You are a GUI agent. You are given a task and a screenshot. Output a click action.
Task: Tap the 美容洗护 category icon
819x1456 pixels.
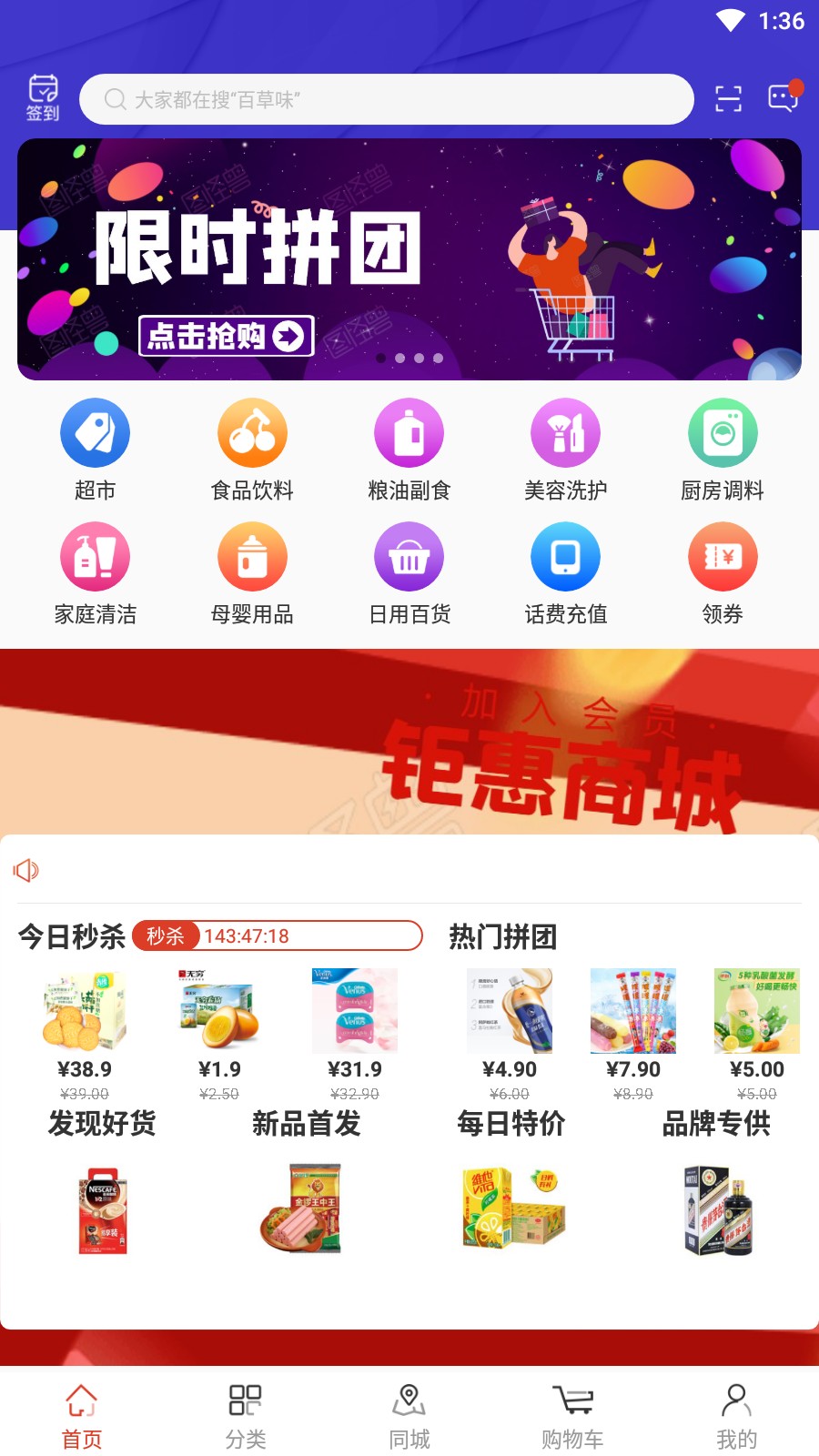(565, 446)
